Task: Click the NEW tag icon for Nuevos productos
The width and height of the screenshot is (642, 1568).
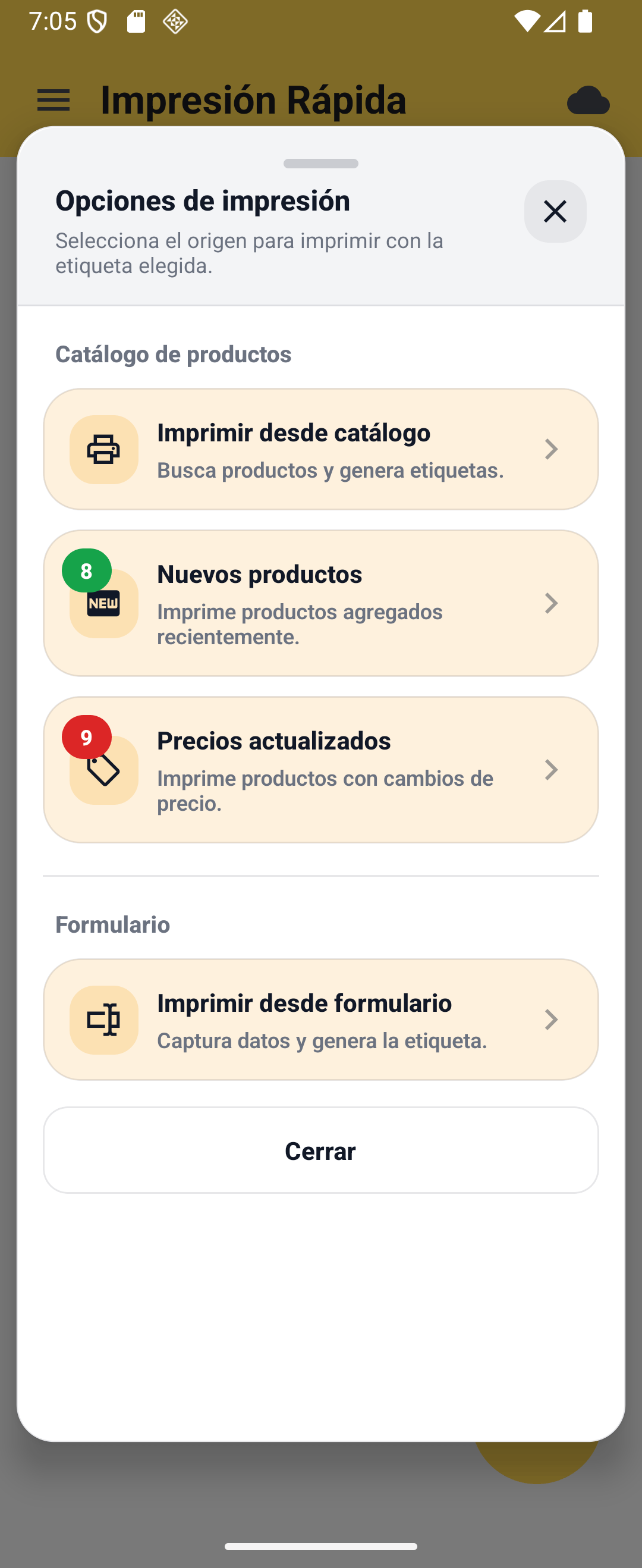Action: point(103,604)
